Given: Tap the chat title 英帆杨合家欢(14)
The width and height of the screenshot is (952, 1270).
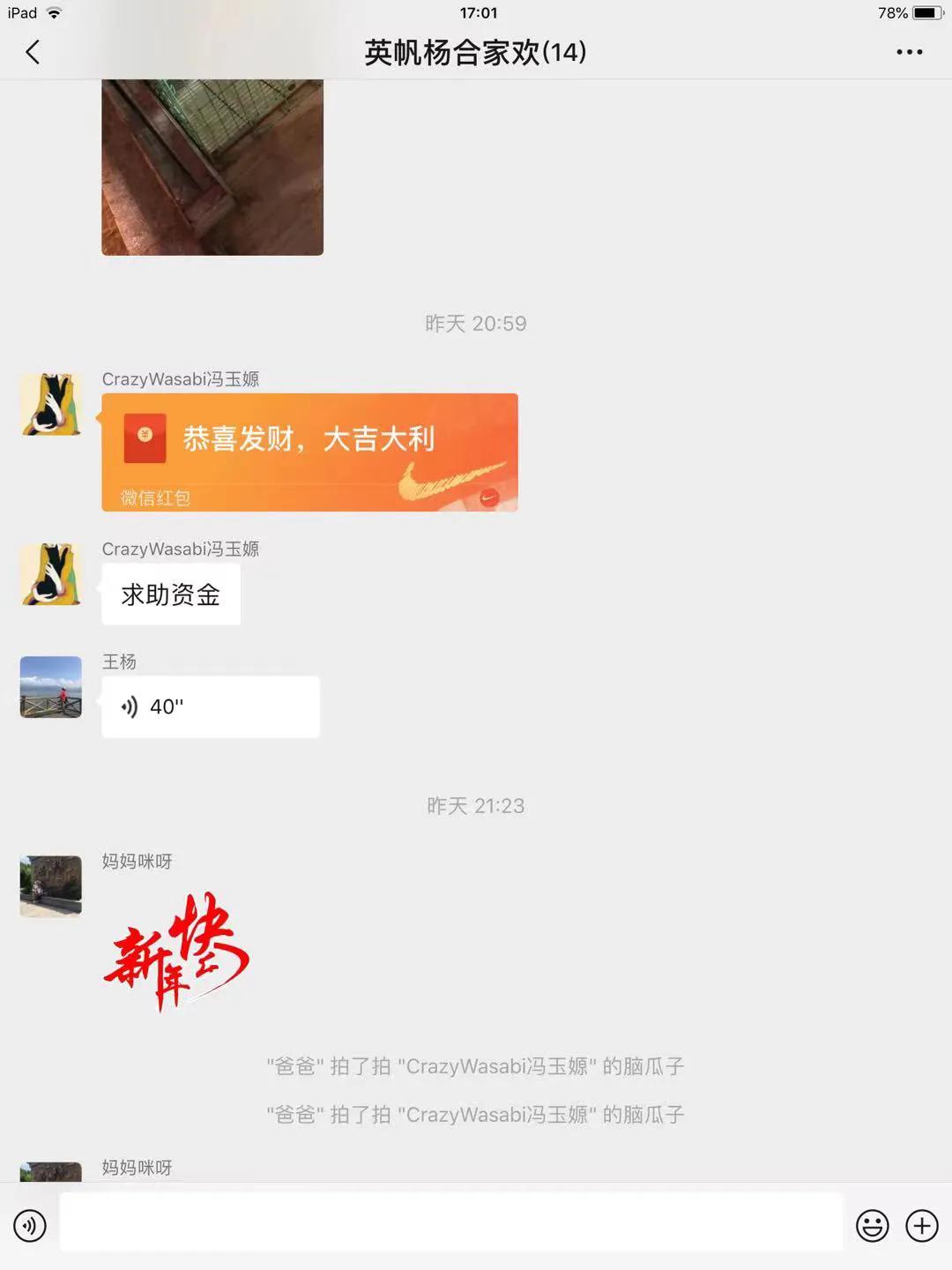Looking at the screenshot, I should click(x=476, y=52).
